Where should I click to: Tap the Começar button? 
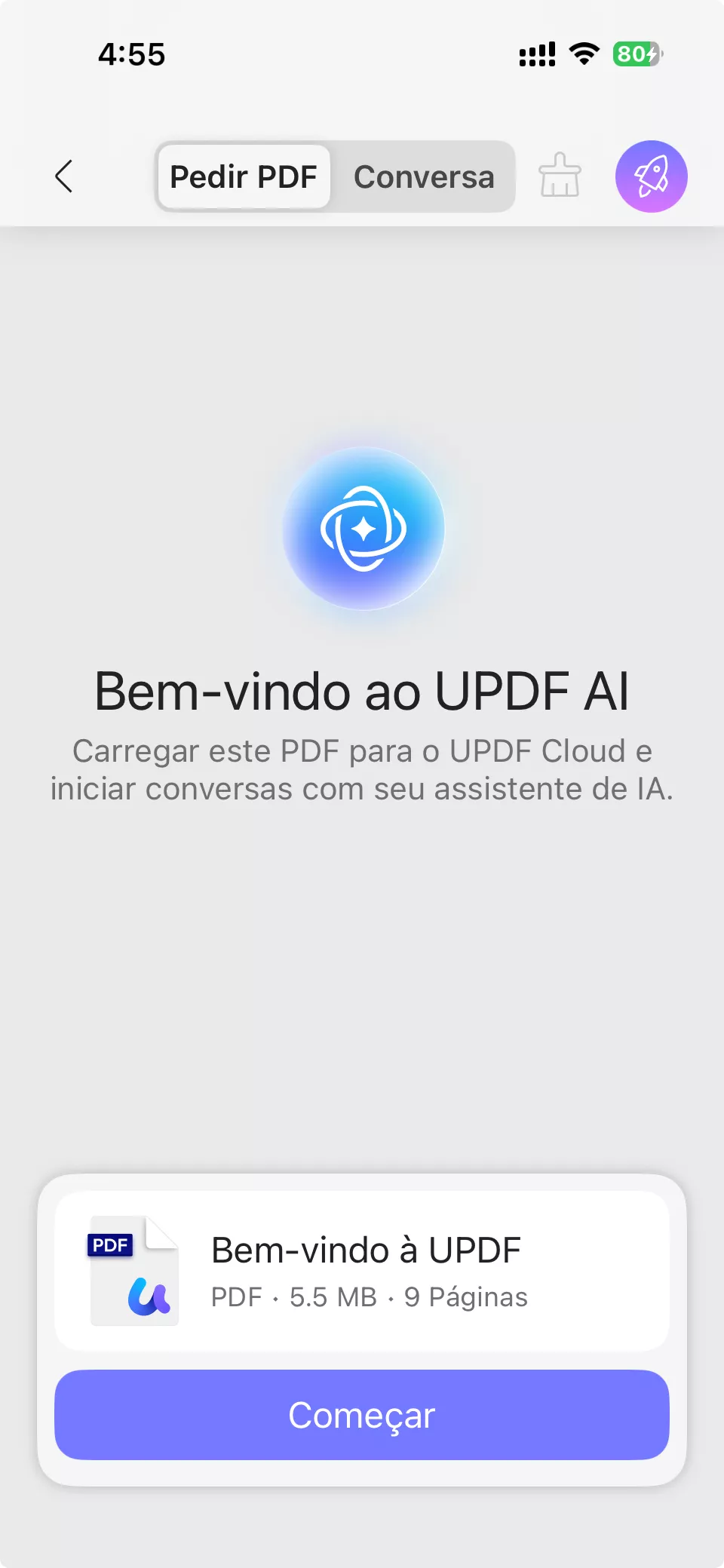362,1415
